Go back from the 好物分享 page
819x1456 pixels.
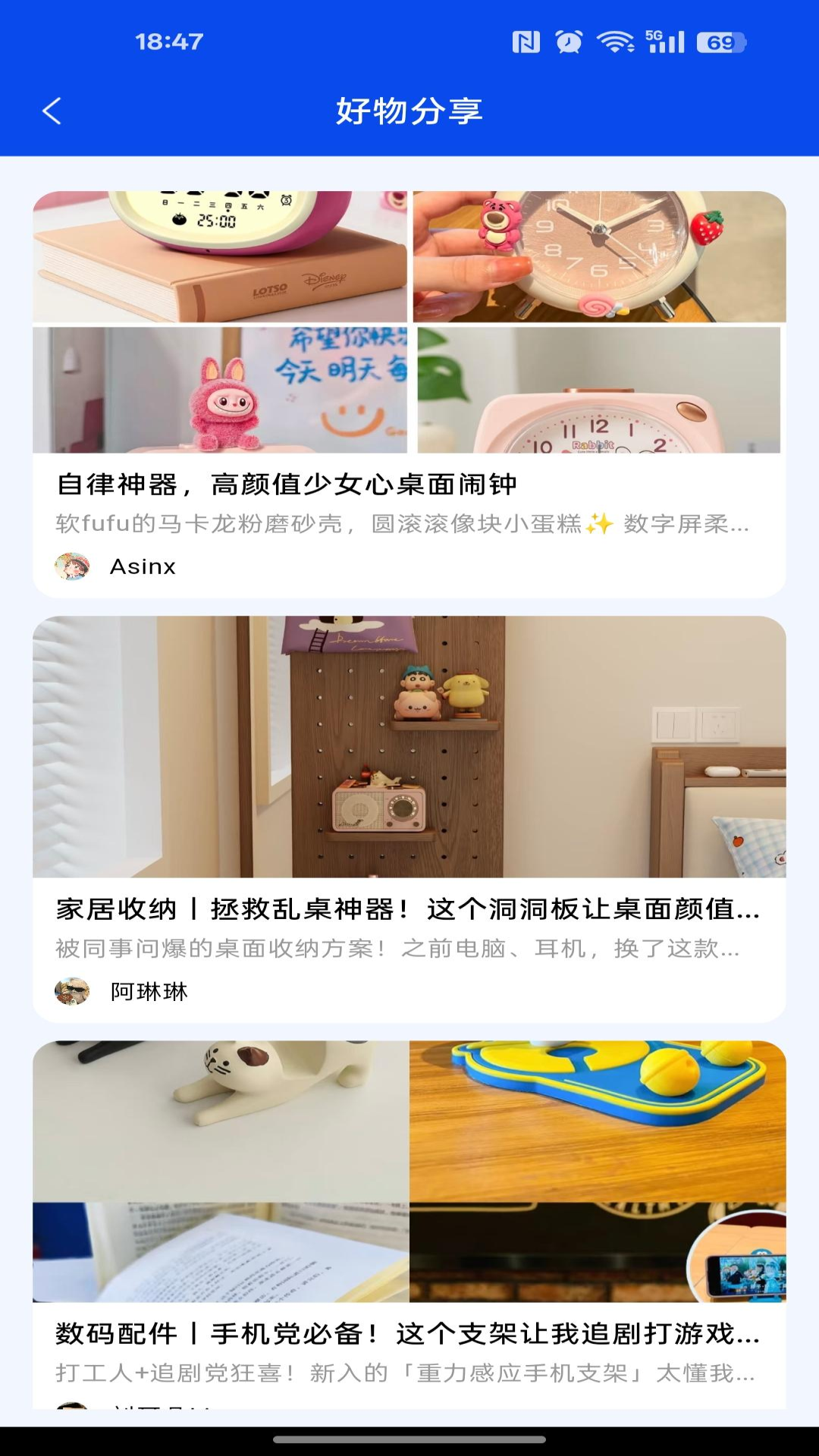tap(52, 111)
